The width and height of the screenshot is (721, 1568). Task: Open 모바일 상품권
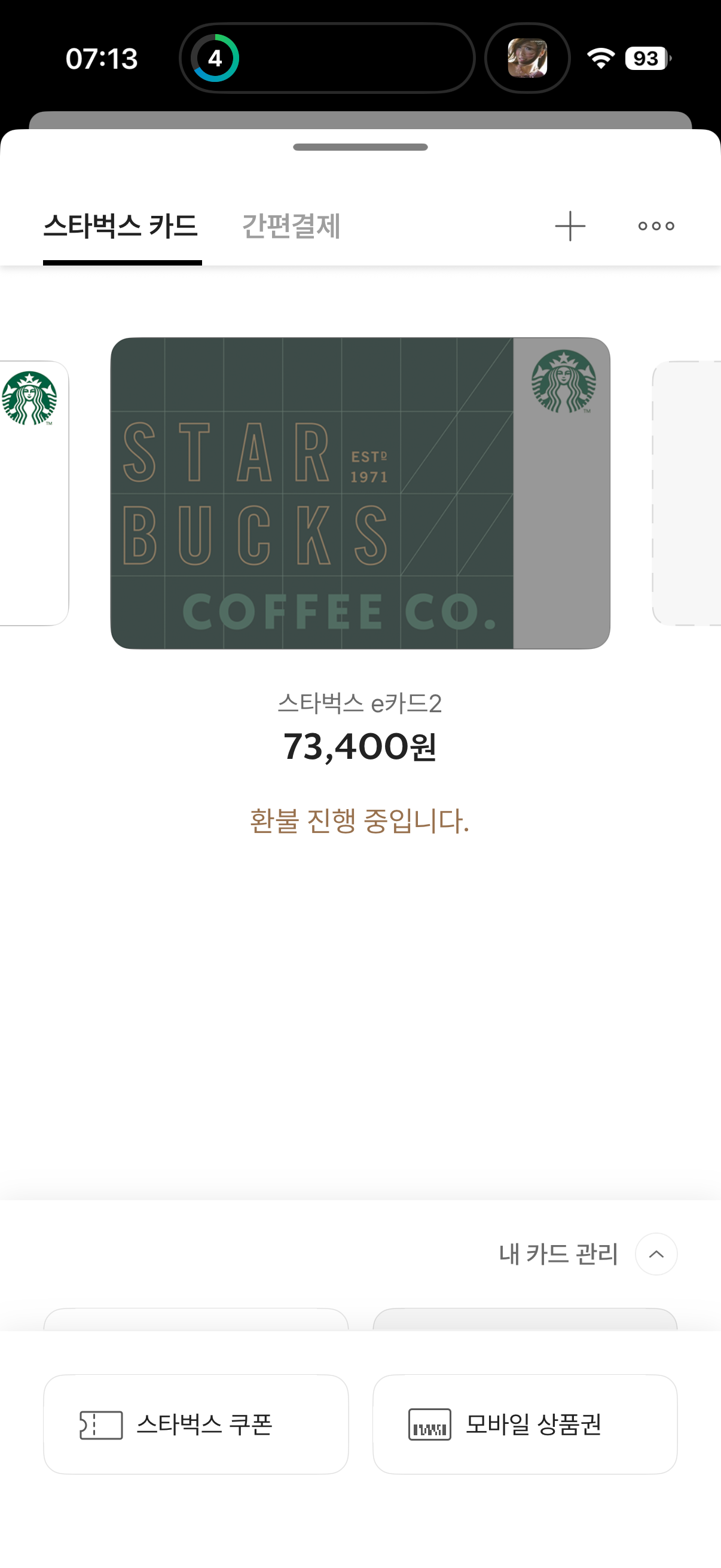(x=525, y=1424)
